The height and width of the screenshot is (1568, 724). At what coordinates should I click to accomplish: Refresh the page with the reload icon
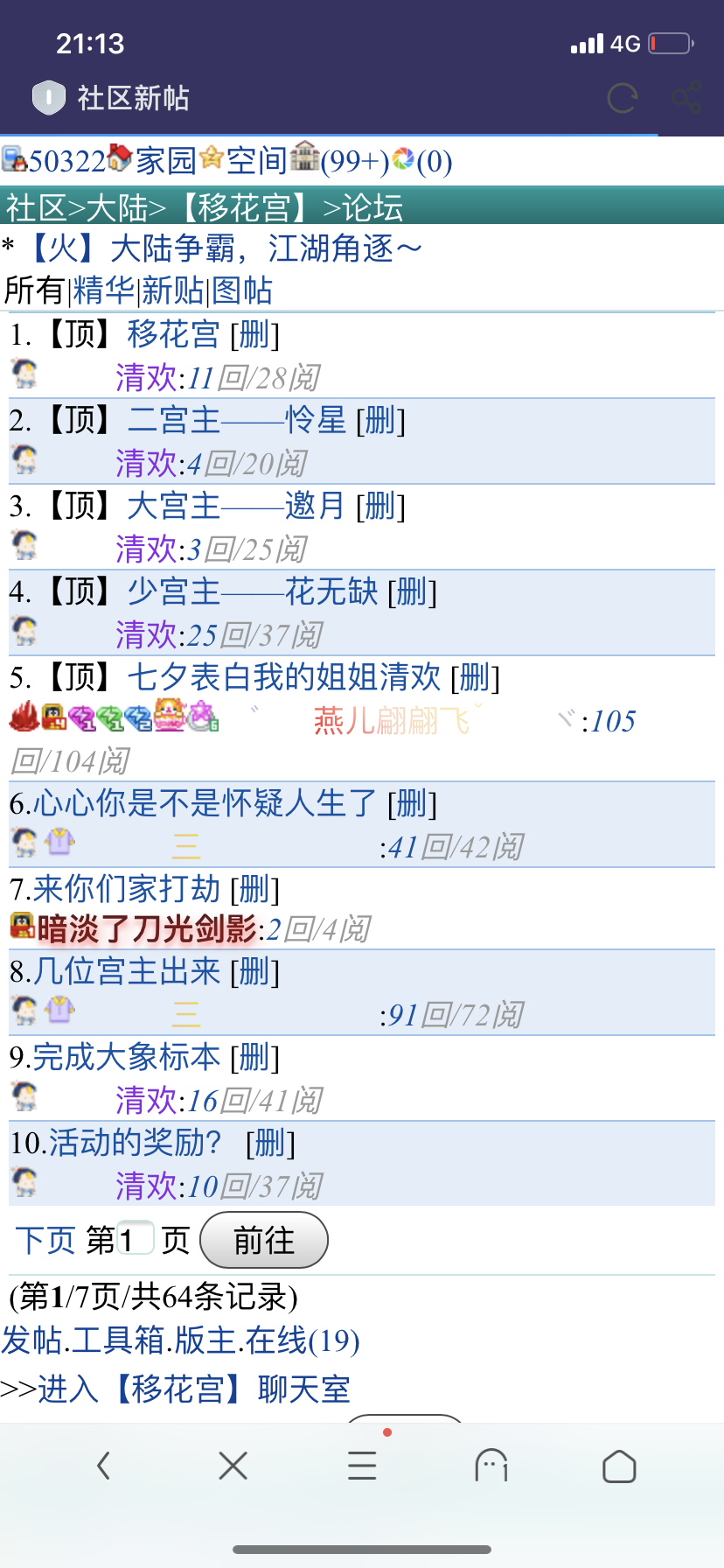point(622,98)
